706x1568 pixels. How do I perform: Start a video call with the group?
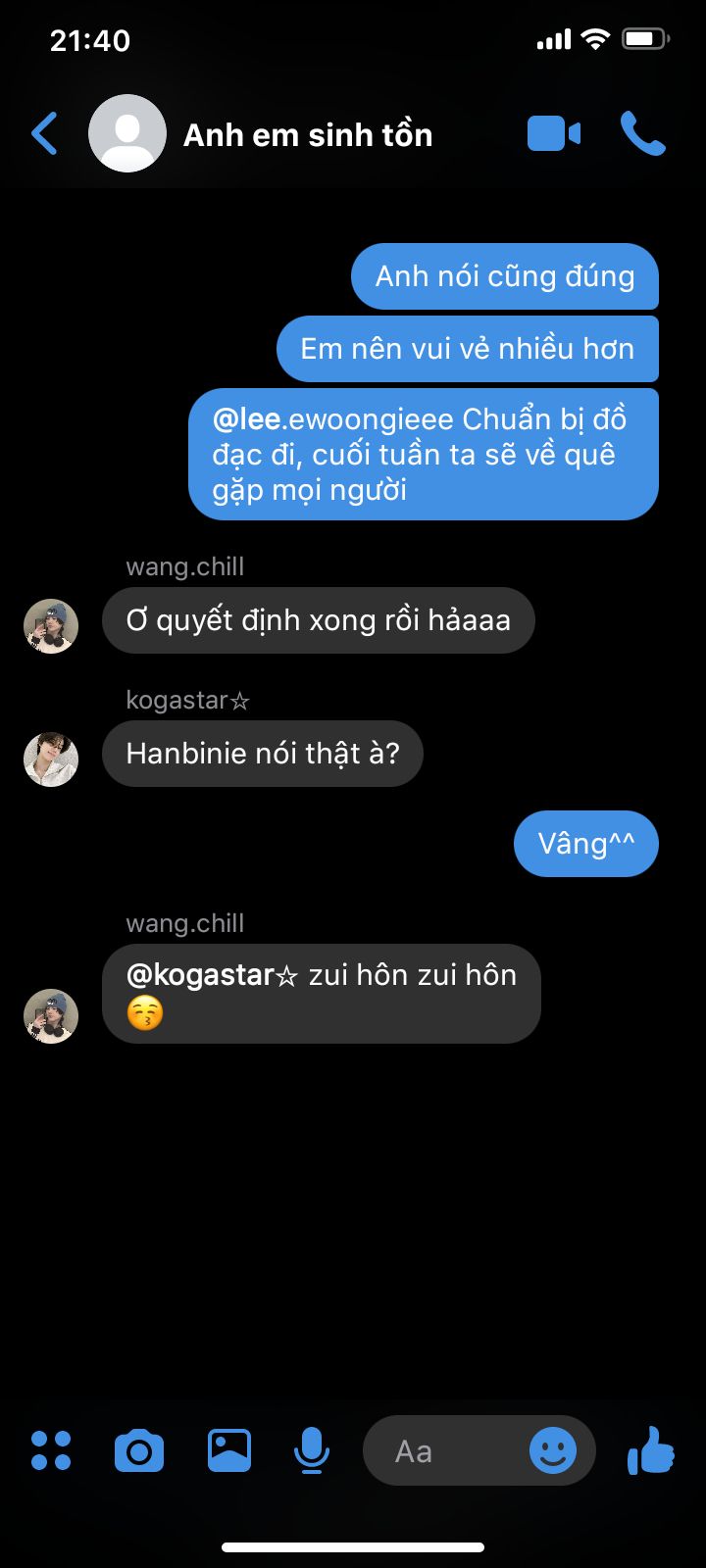(x=554, y=134)
